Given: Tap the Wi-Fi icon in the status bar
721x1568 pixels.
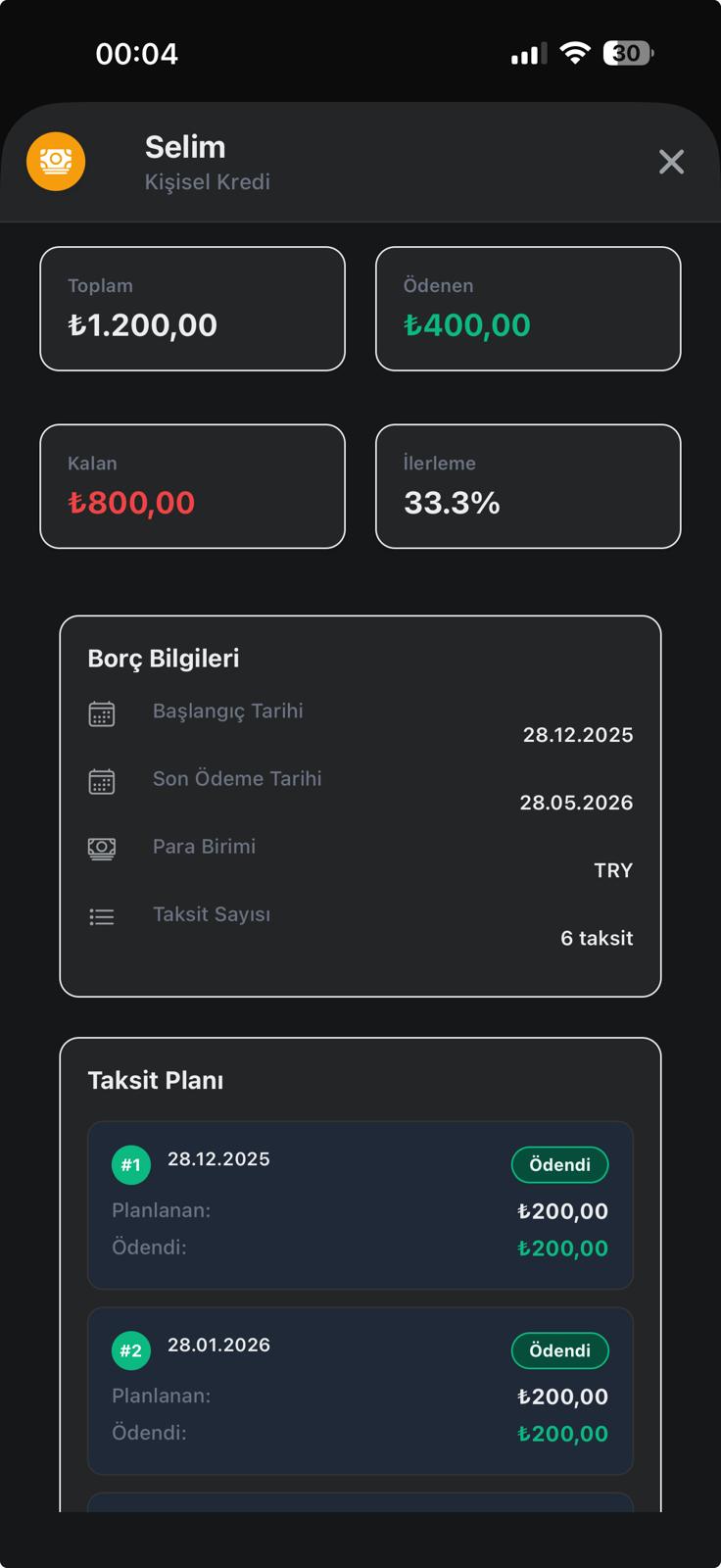Looking at the screenshot, I should click(x=576, y=54).
